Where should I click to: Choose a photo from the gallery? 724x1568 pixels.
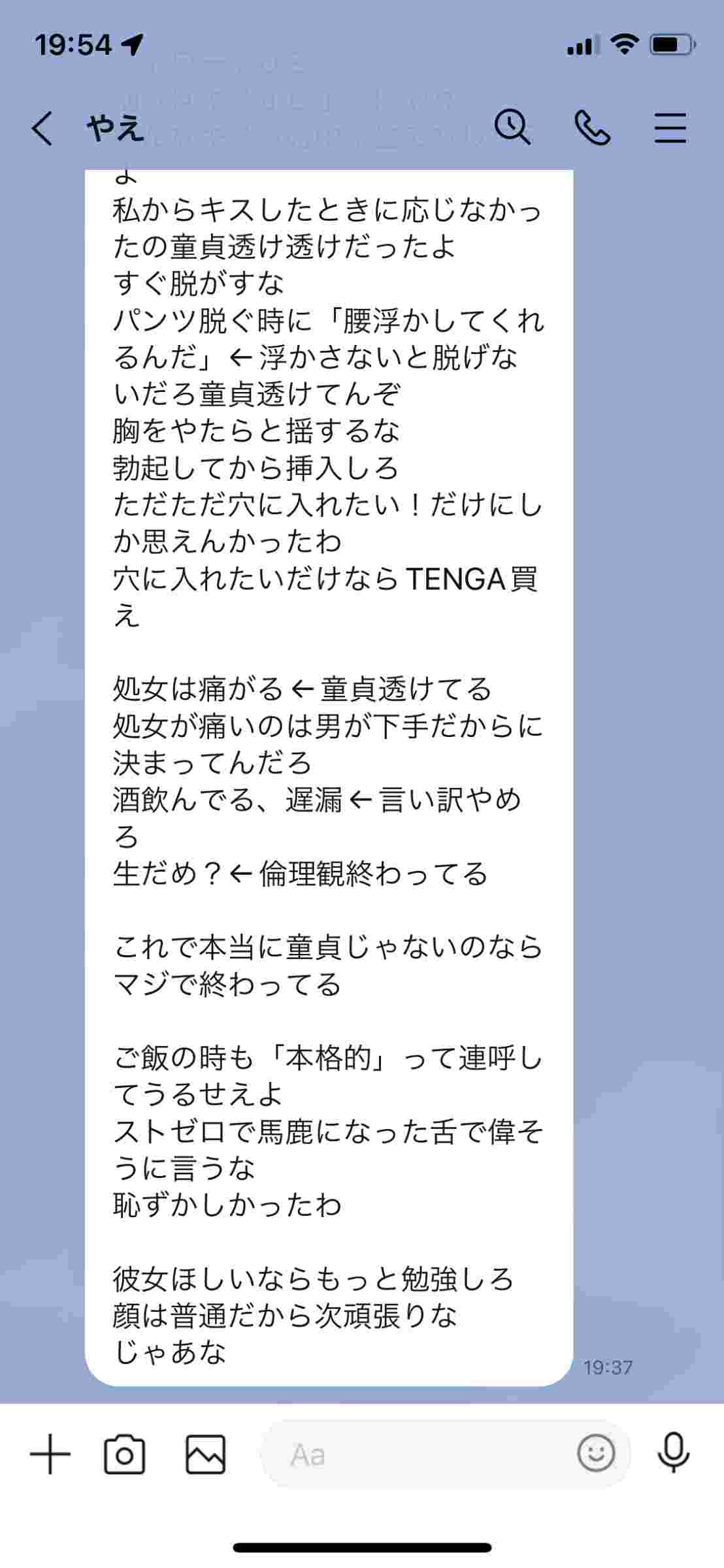pos(205,1454)
